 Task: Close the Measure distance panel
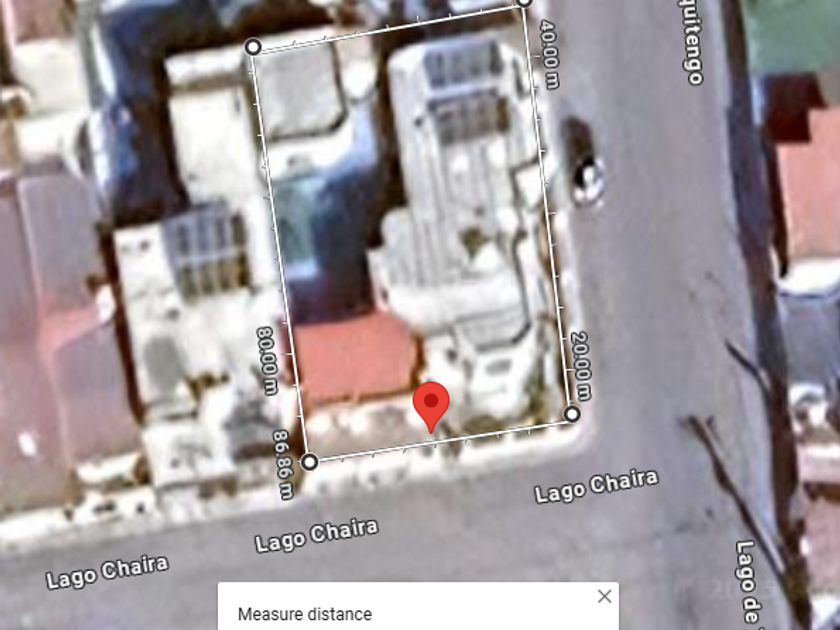coord(604,596)
